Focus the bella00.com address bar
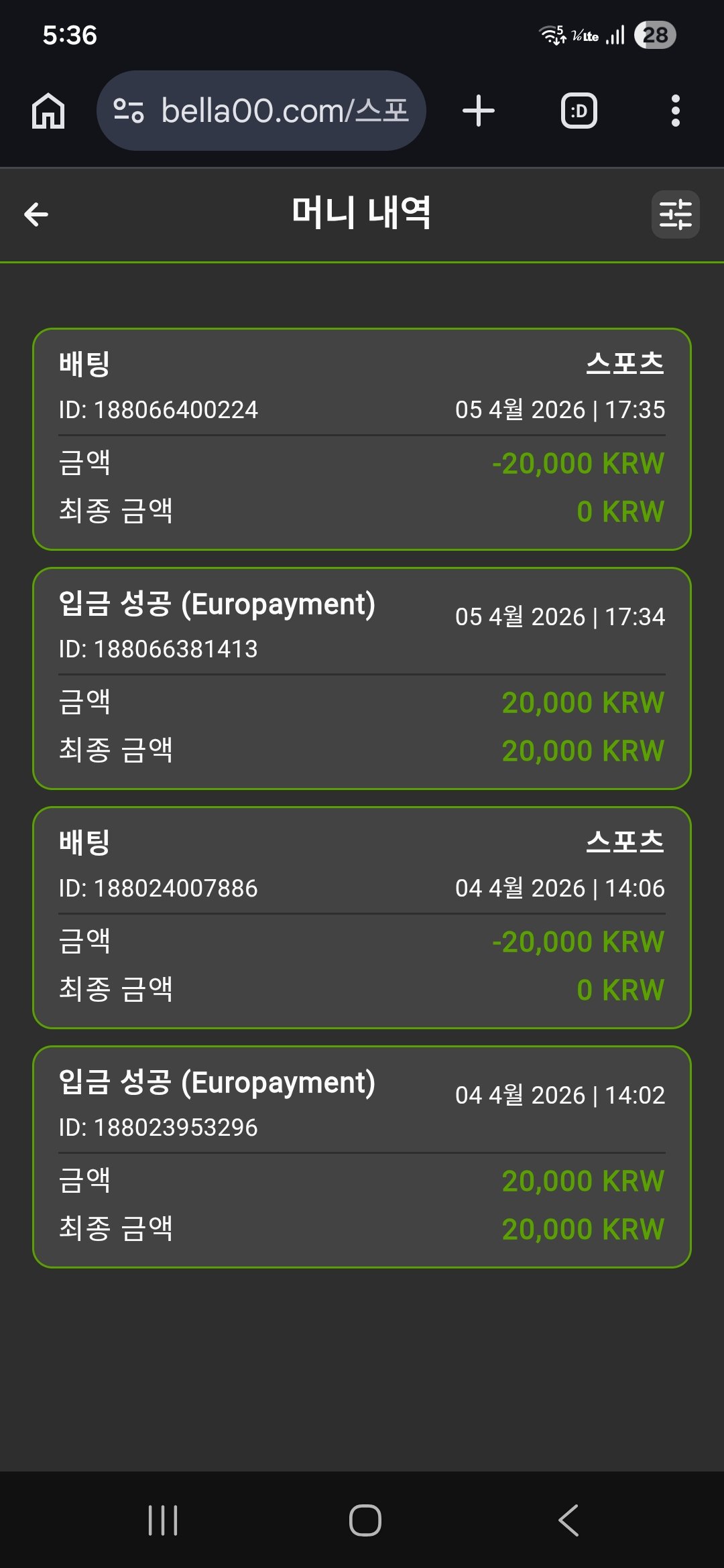The width and height of the screenshot is (724, 1568). tap(261, 111)
